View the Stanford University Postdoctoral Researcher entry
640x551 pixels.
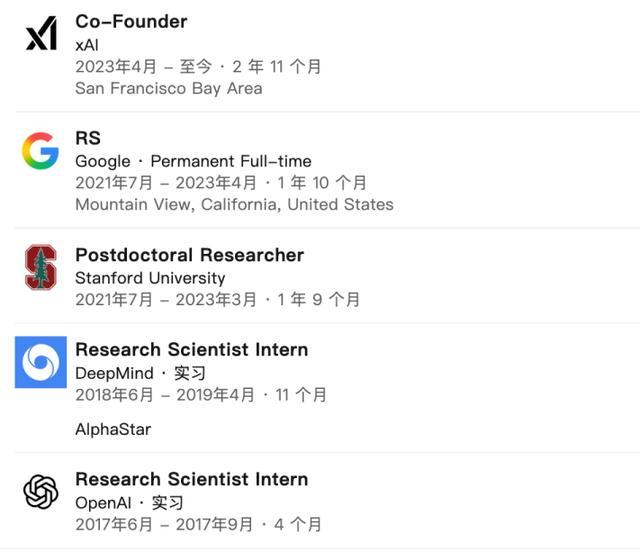tap(189, 255)
